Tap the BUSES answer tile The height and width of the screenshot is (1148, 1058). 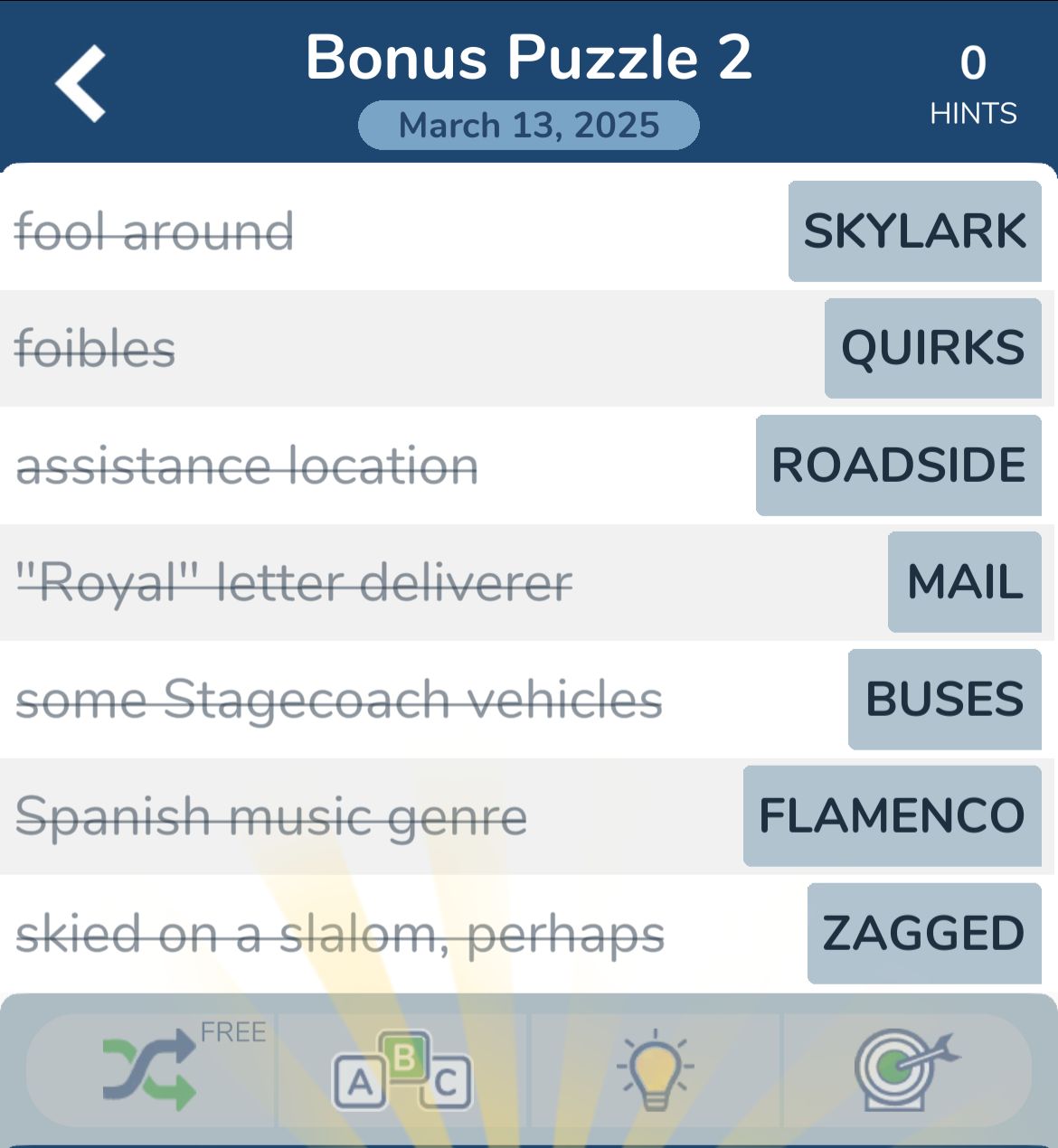944,700
